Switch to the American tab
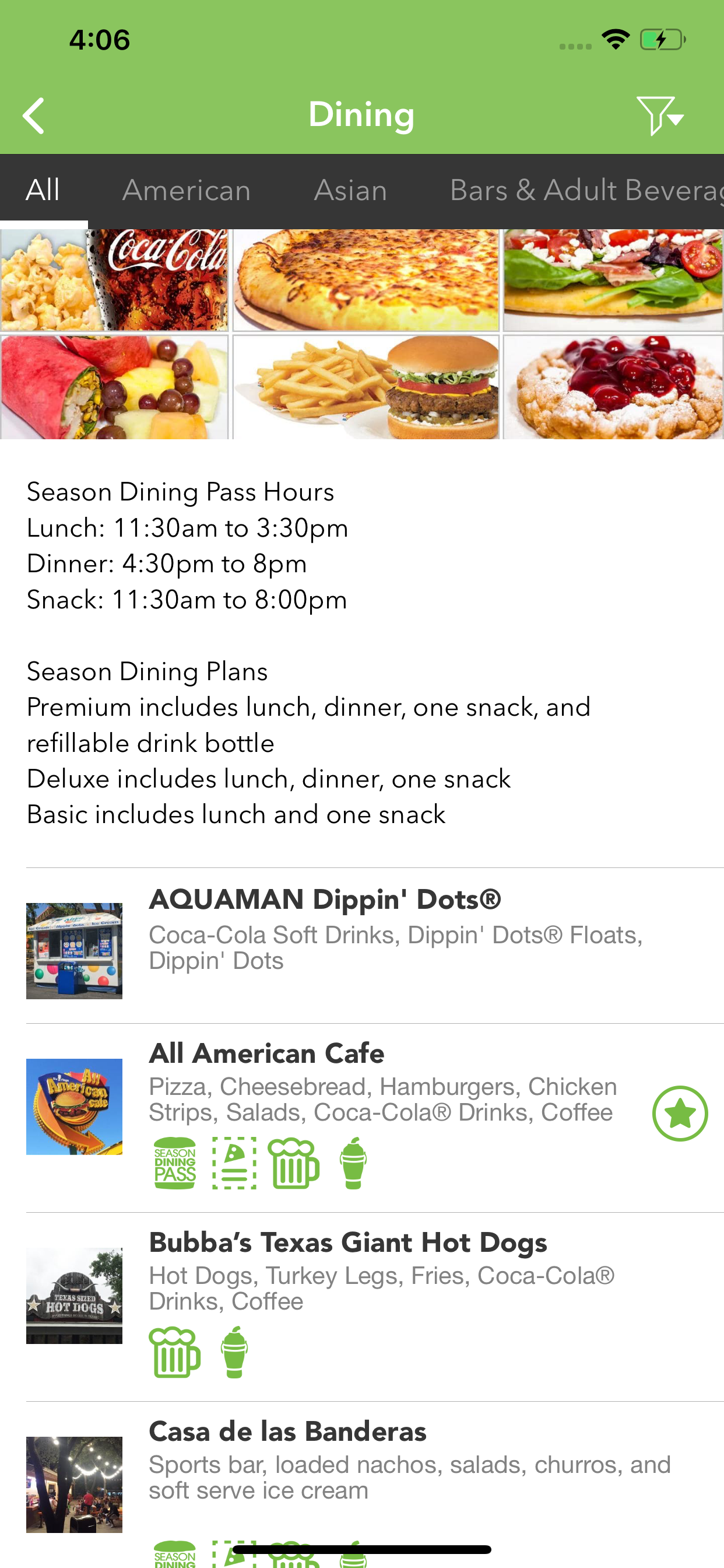 [x=186, y=191]
